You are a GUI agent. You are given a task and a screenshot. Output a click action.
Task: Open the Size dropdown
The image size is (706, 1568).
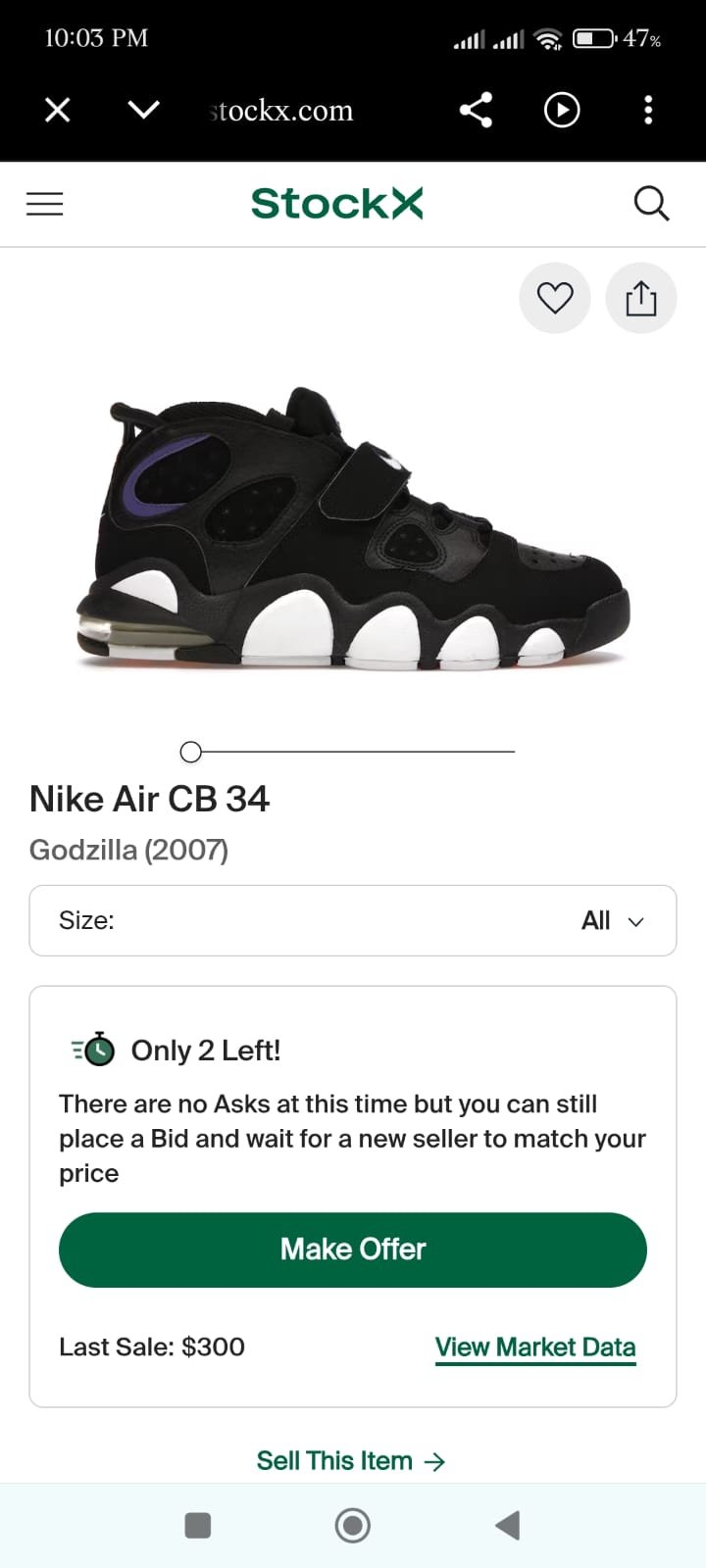pos(353,920)
